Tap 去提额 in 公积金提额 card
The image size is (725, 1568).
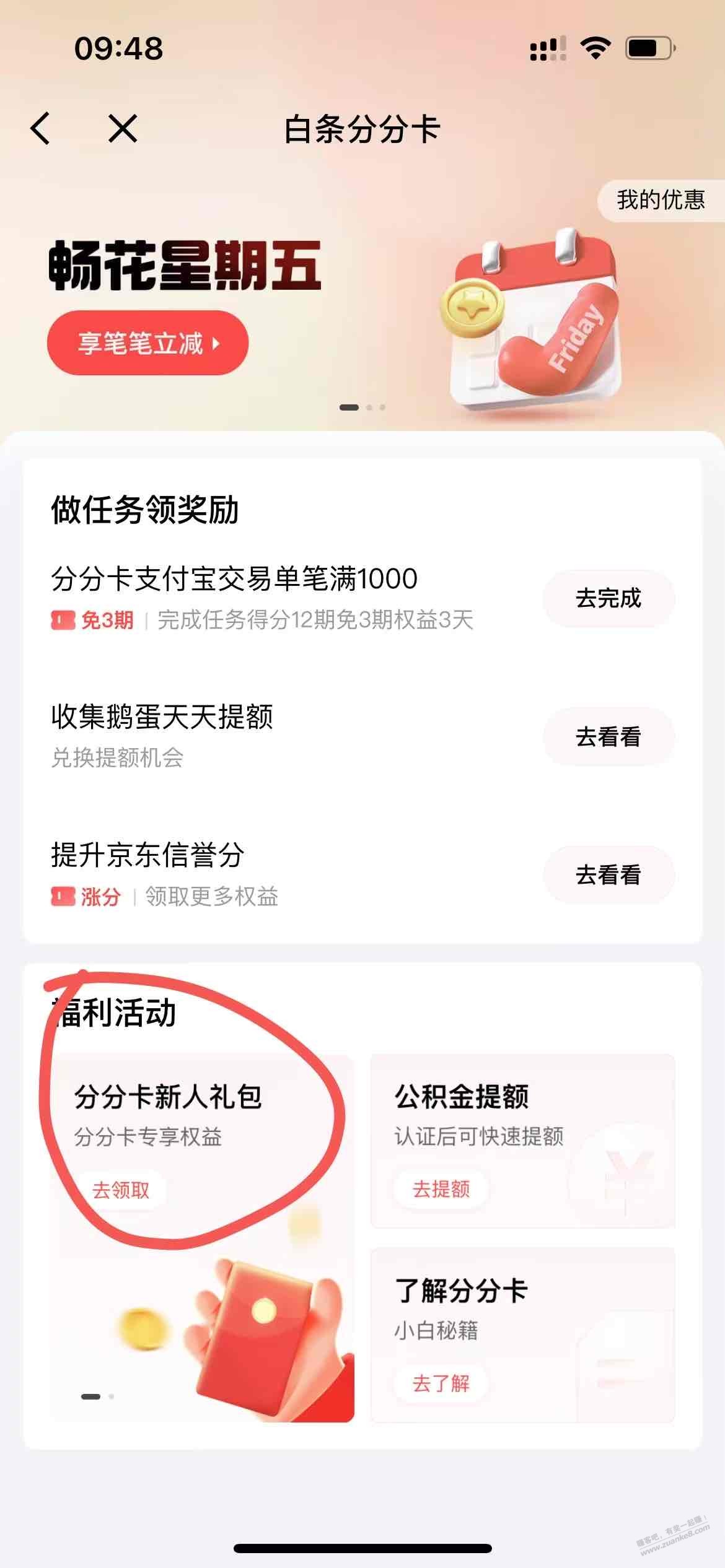[x=442, y=1190]
